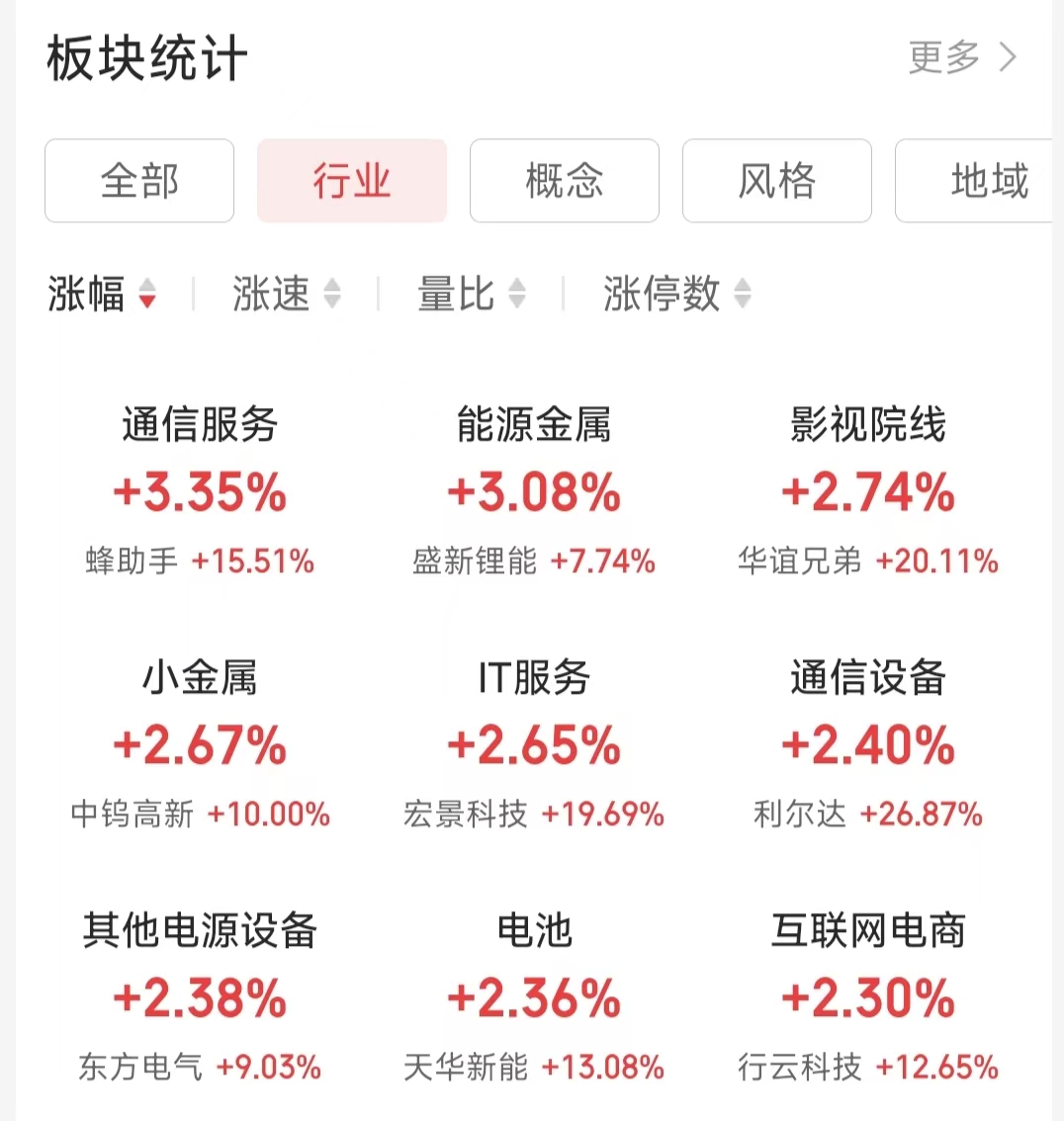View the 电池 sector details

pyautogui.click(x=534, y=996)
